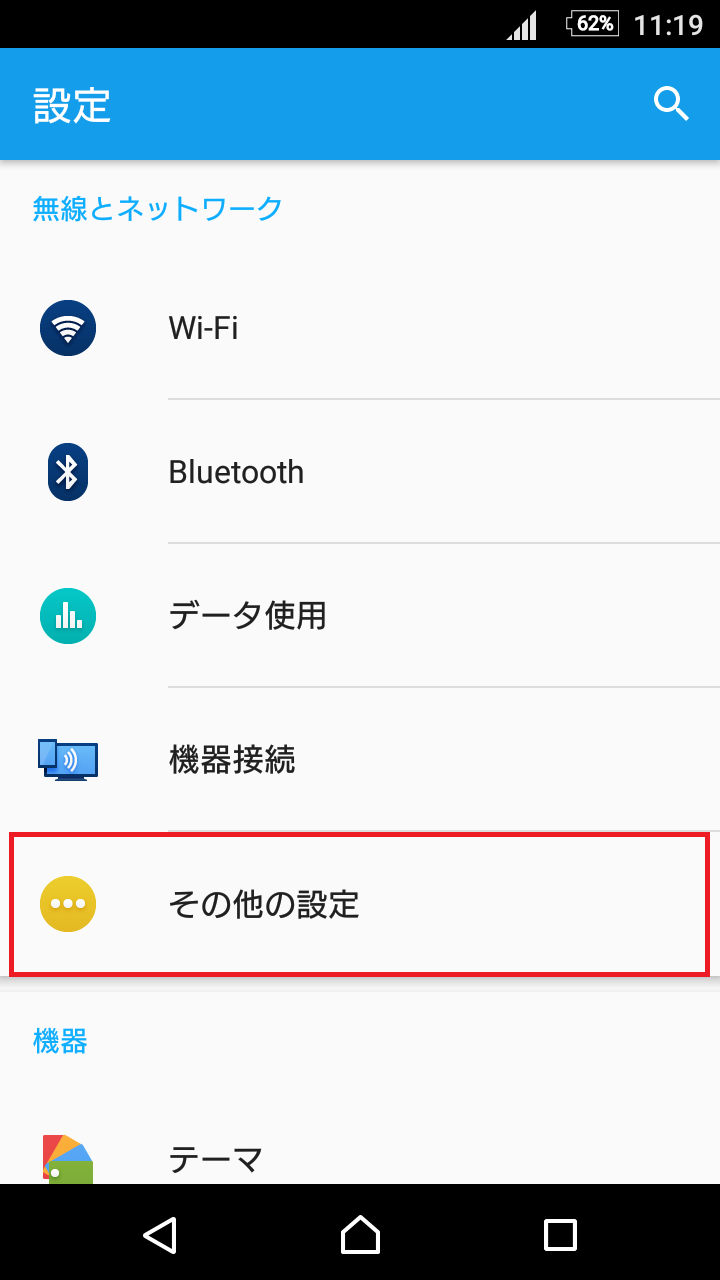Viewport: 720px width, 1280px height.
Task: Tap the データ使用 bar chart icon
Action: [67, 616]
